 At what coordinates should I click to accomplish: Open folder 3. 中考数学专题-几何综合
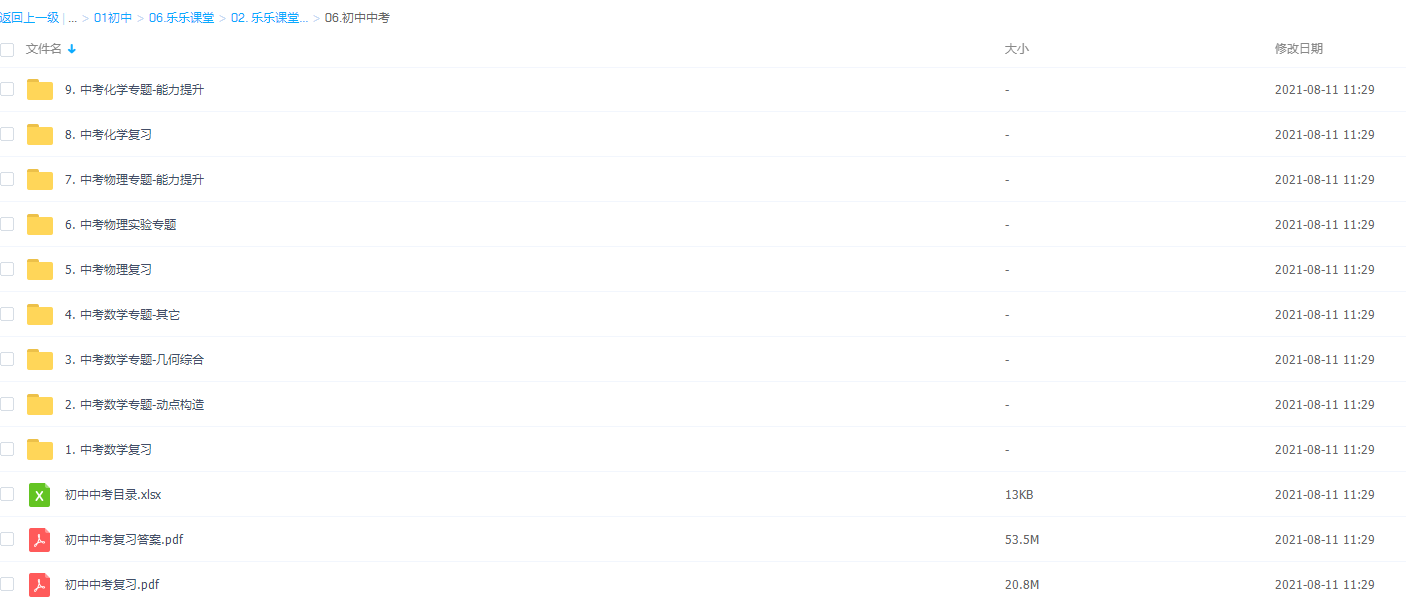click(x=134, y=360)
